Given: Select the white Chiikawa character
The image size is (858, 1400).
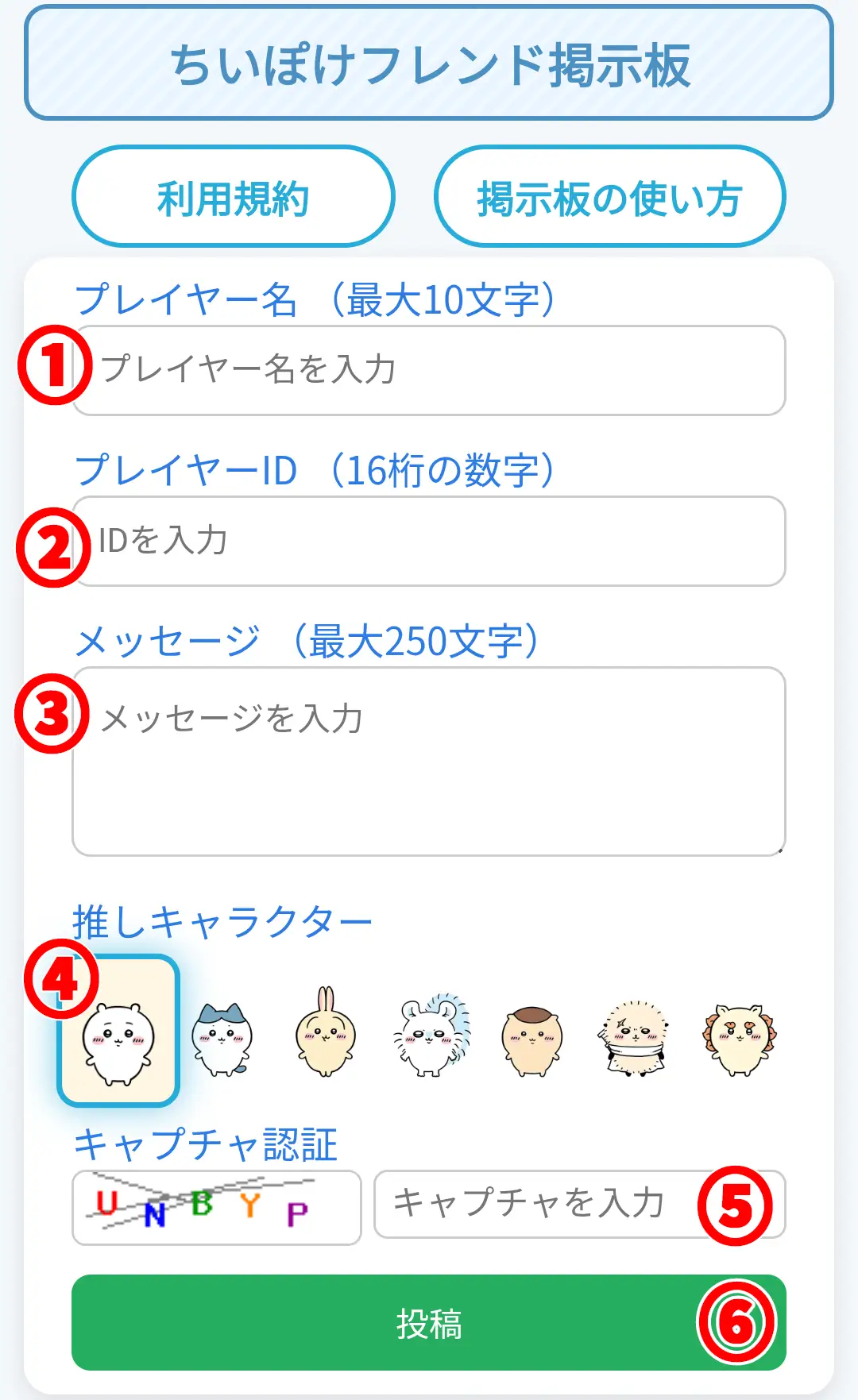Looking at the screenshot, I should click(118, 1031).
